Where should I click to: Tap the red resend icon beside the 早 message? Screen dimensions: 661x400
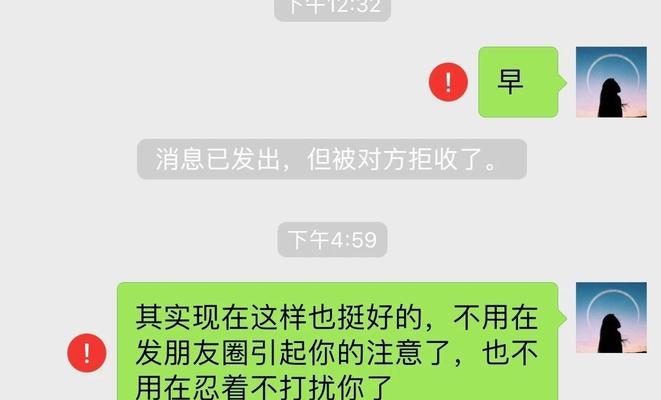click(x=447, y=82)
